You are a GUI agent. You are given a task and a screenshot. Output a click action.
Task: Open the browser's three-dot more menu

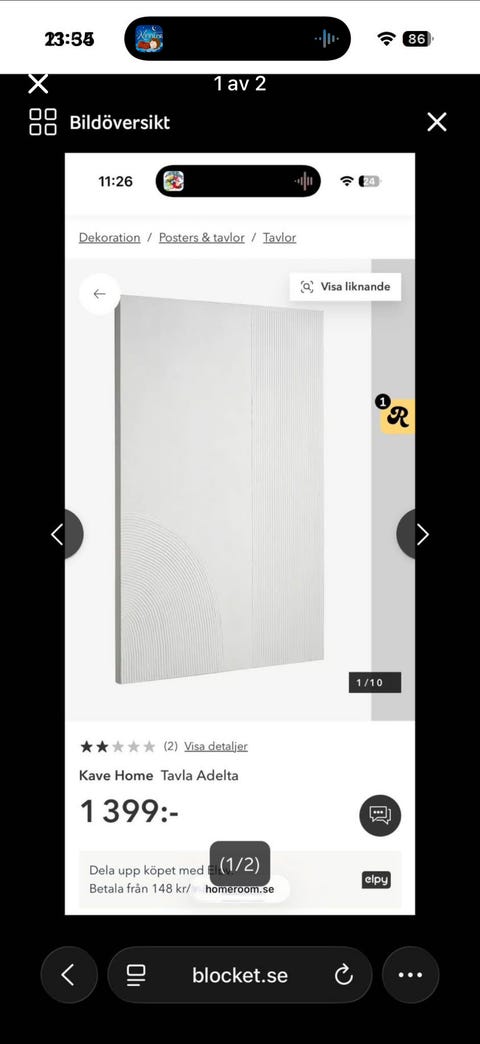pos(410,975)
